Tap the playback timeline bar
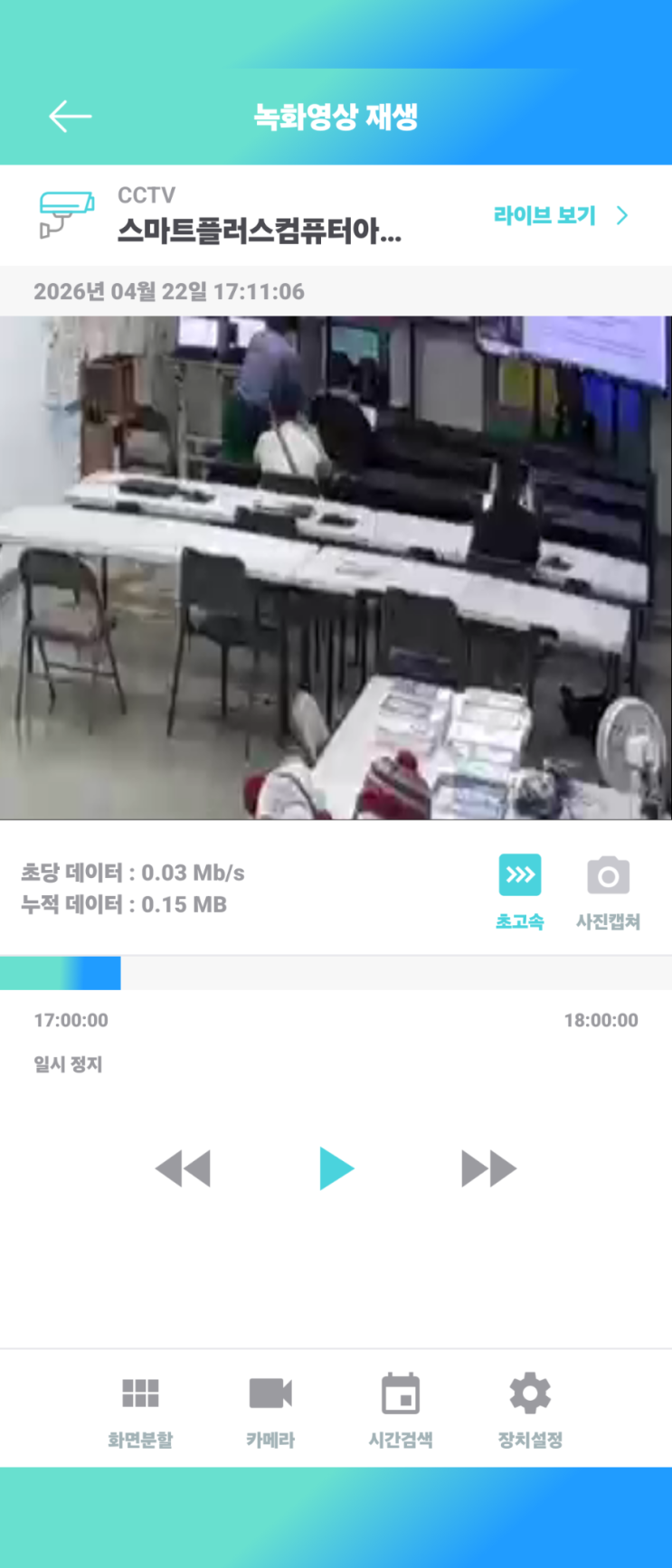This screenshot has width=672, height=1568. pos(336,973)
